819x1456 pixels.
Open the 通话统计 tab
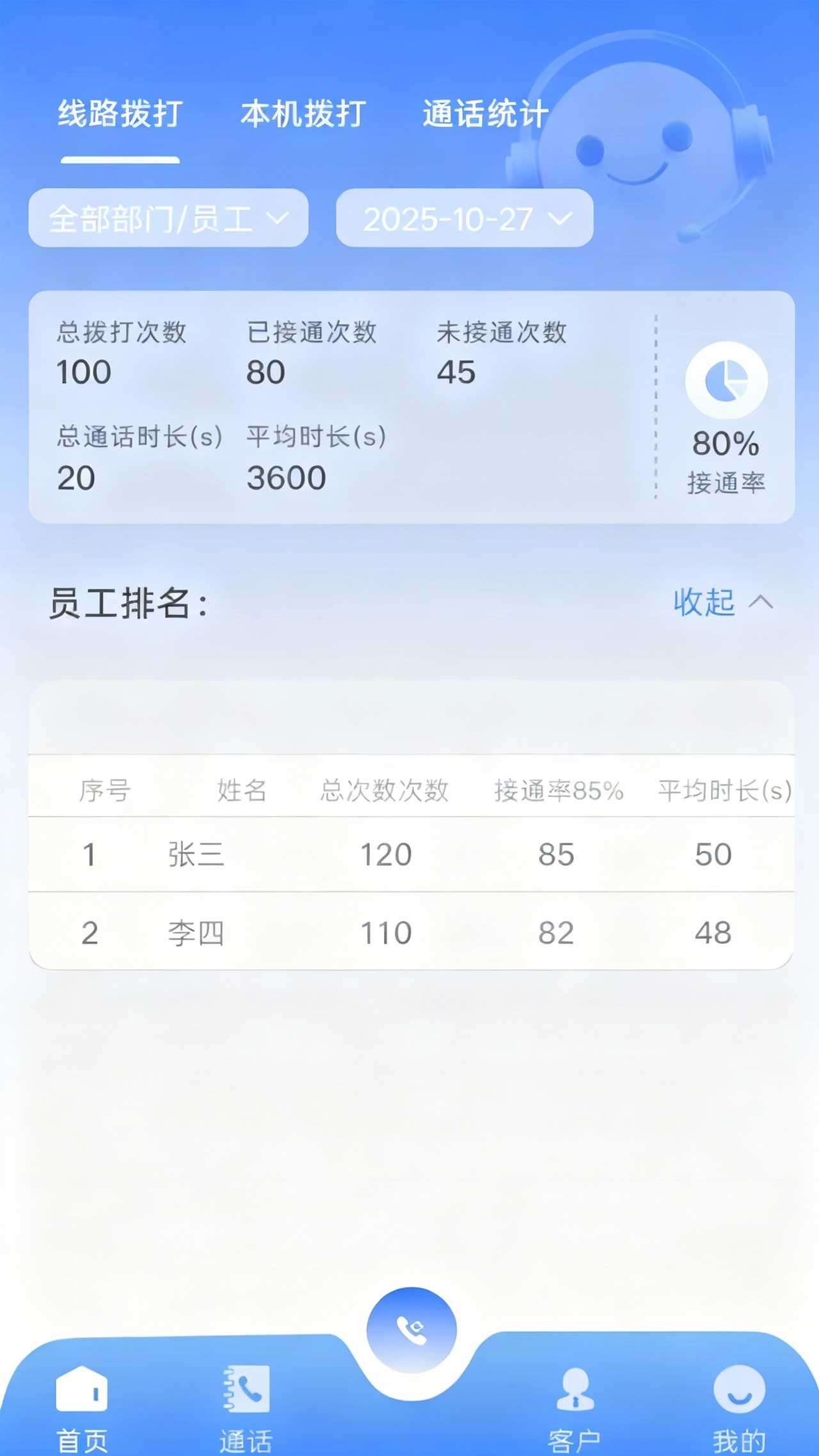click(485, 115)
